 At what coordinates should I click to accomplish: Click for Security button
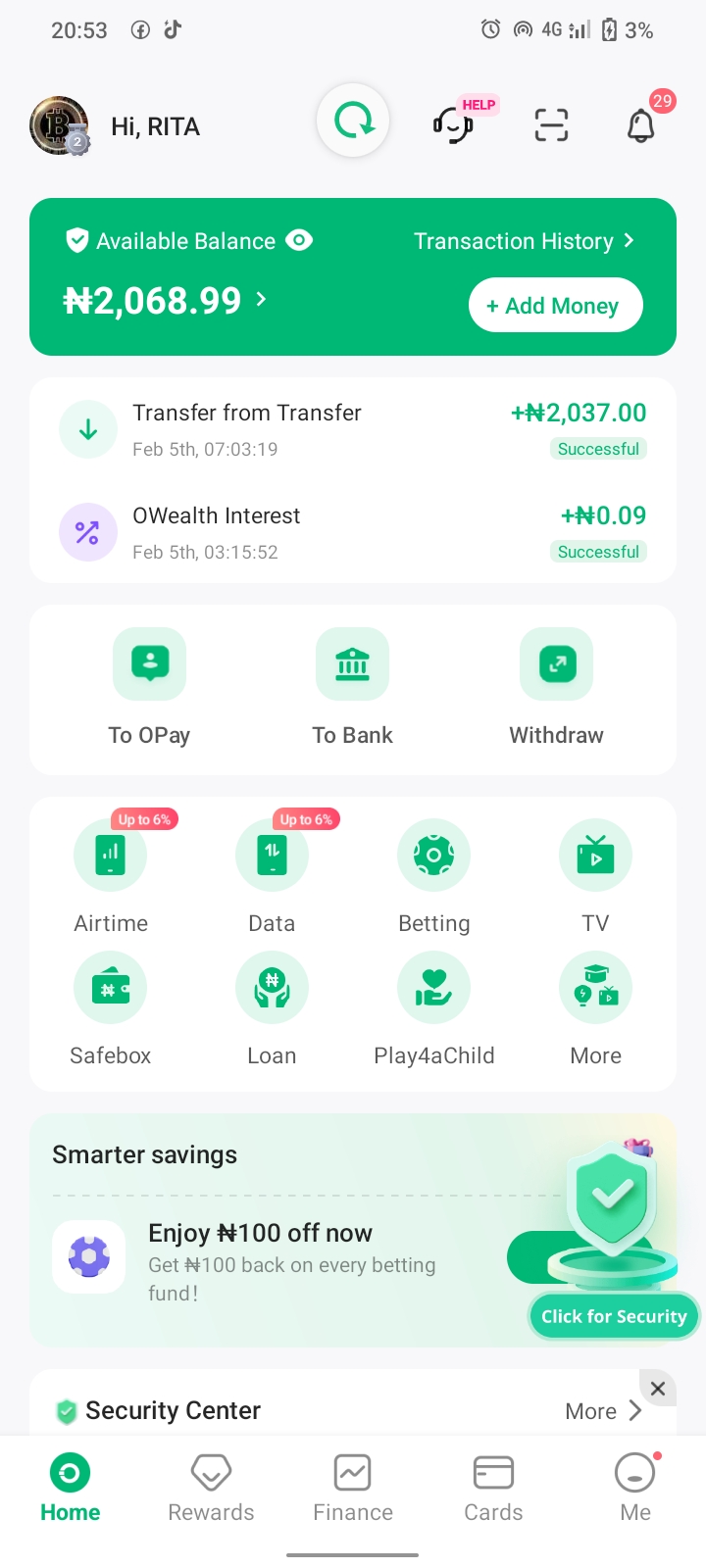point(614,1316)
